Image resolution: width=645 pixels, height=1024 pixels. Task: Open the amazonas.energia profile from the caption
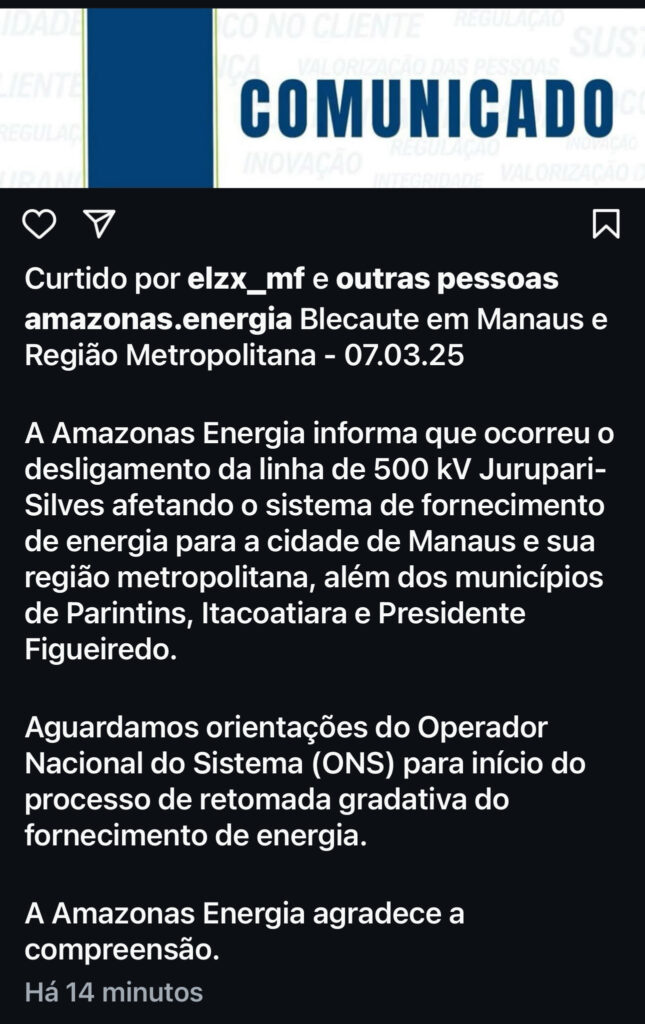pos(158,320)
